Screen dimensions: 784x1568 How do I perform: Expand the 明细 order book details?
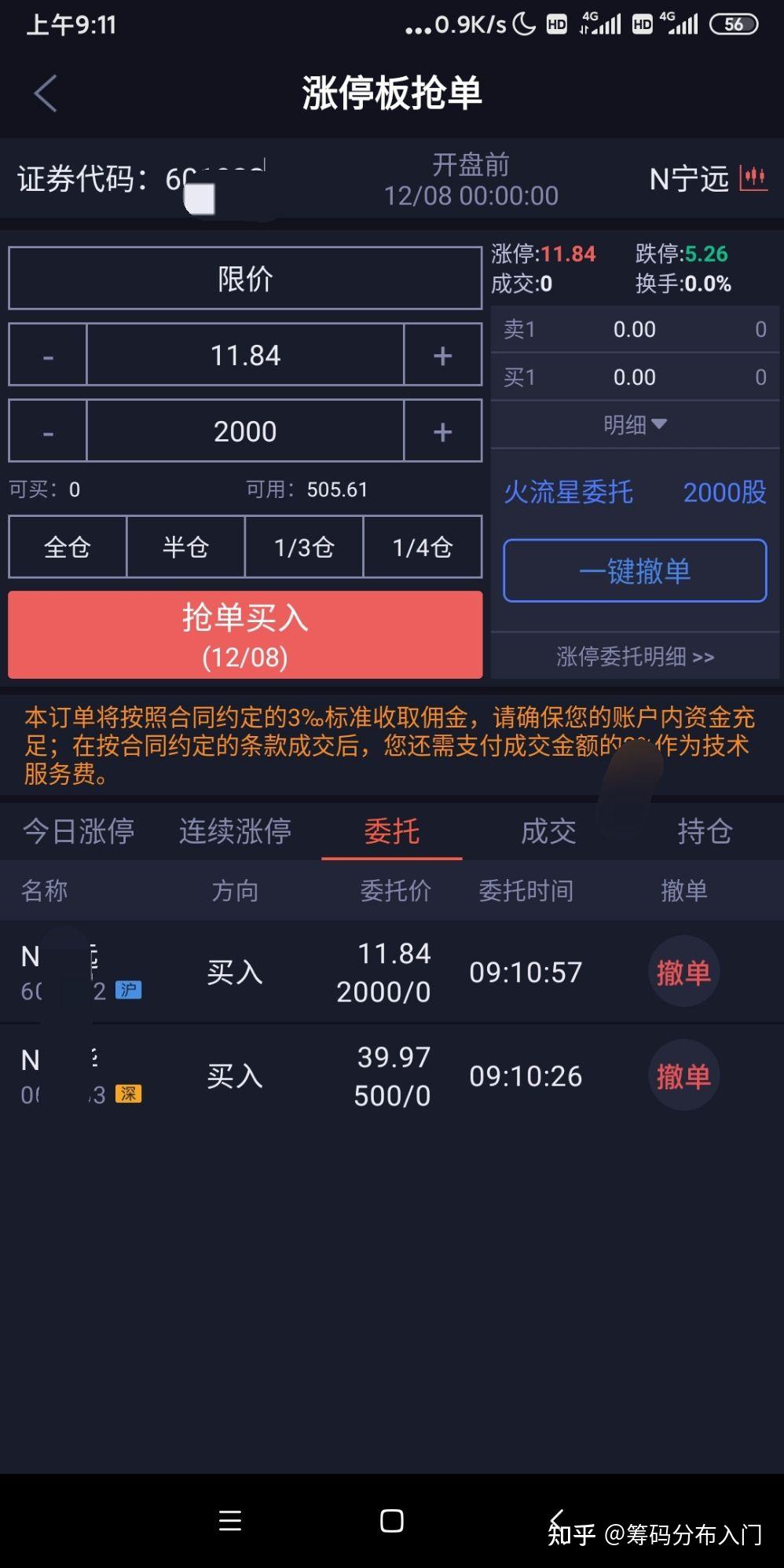click(635, 424)
